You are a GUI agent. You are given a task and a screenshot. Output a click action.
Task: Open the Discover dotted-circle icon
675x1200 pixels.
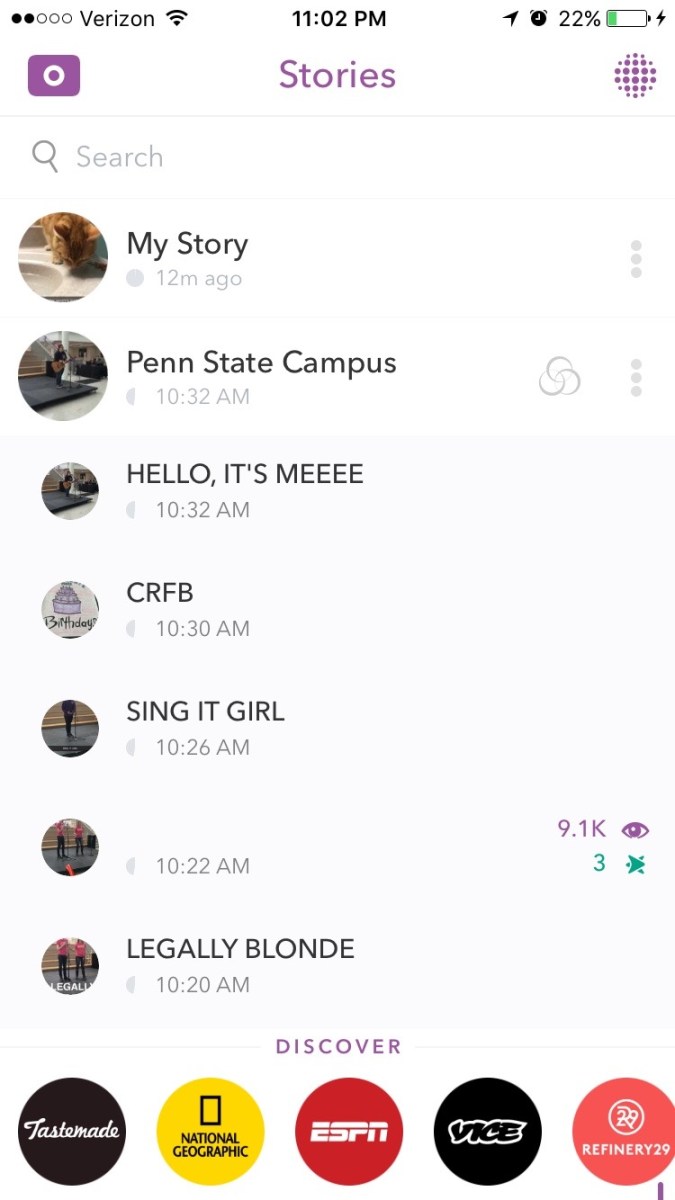point(635,76)
